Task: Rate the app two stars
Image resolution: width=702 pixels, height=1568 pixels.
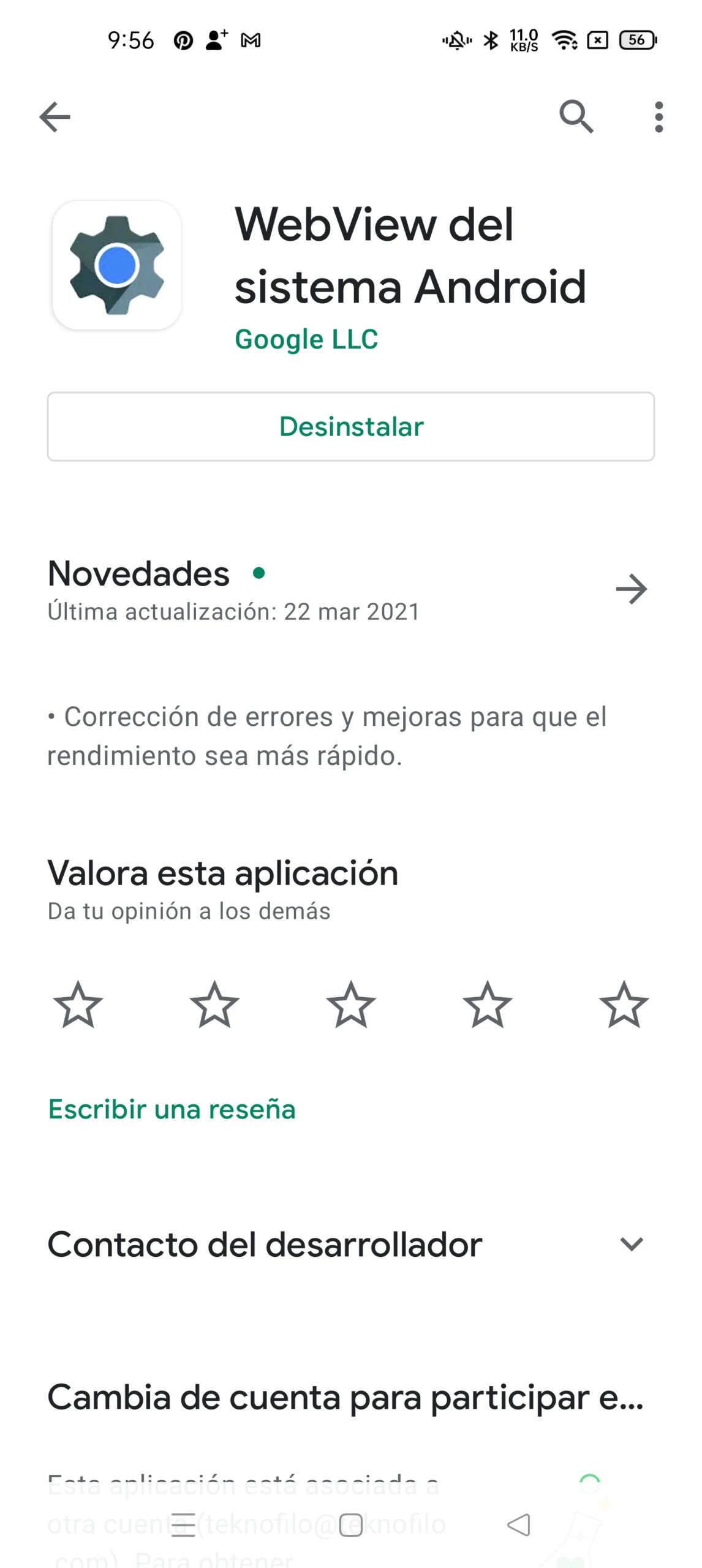Action: coord(214,1005)
